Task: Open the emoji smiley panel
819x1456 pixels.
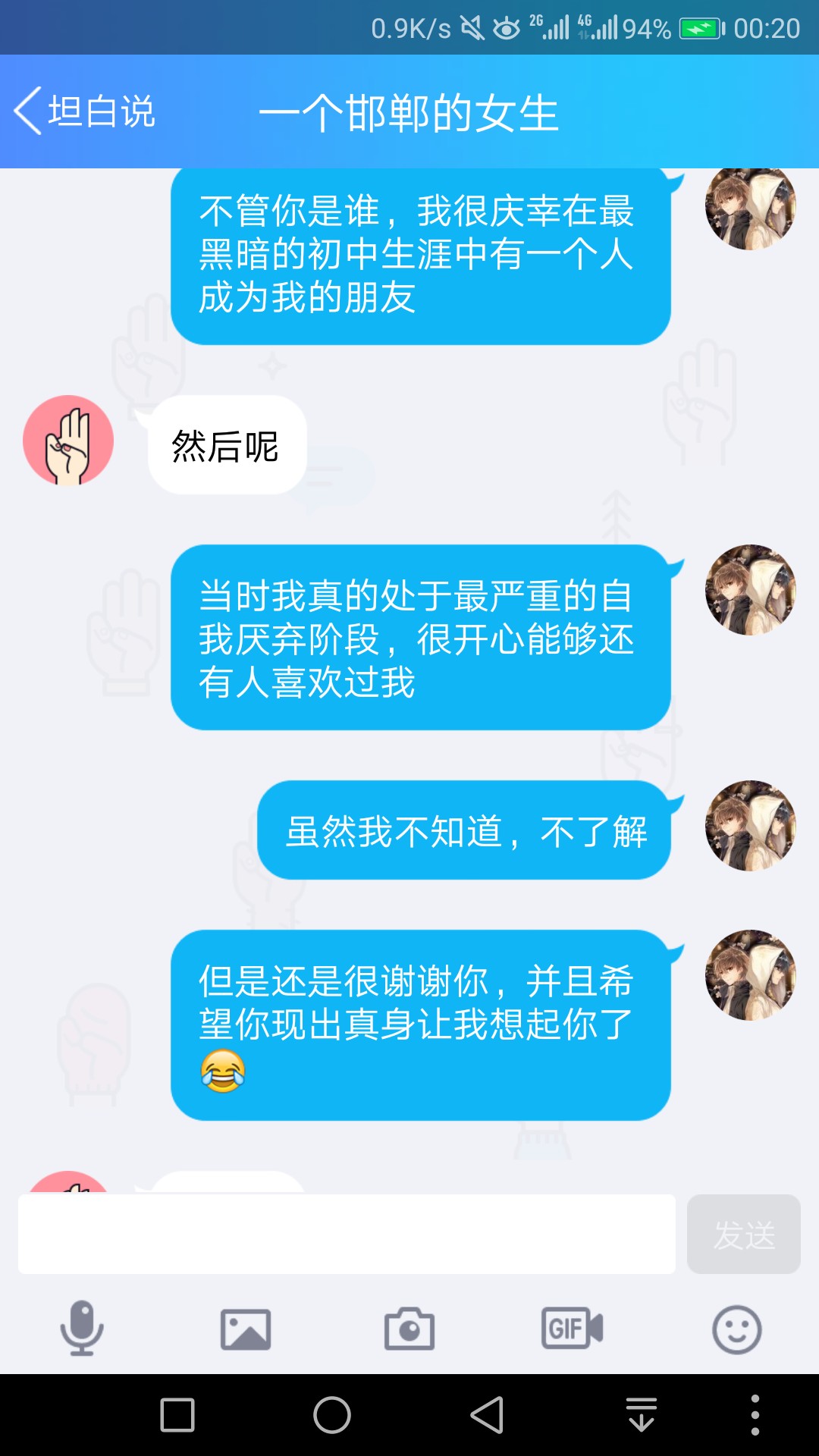Action: coord(737,1329)
